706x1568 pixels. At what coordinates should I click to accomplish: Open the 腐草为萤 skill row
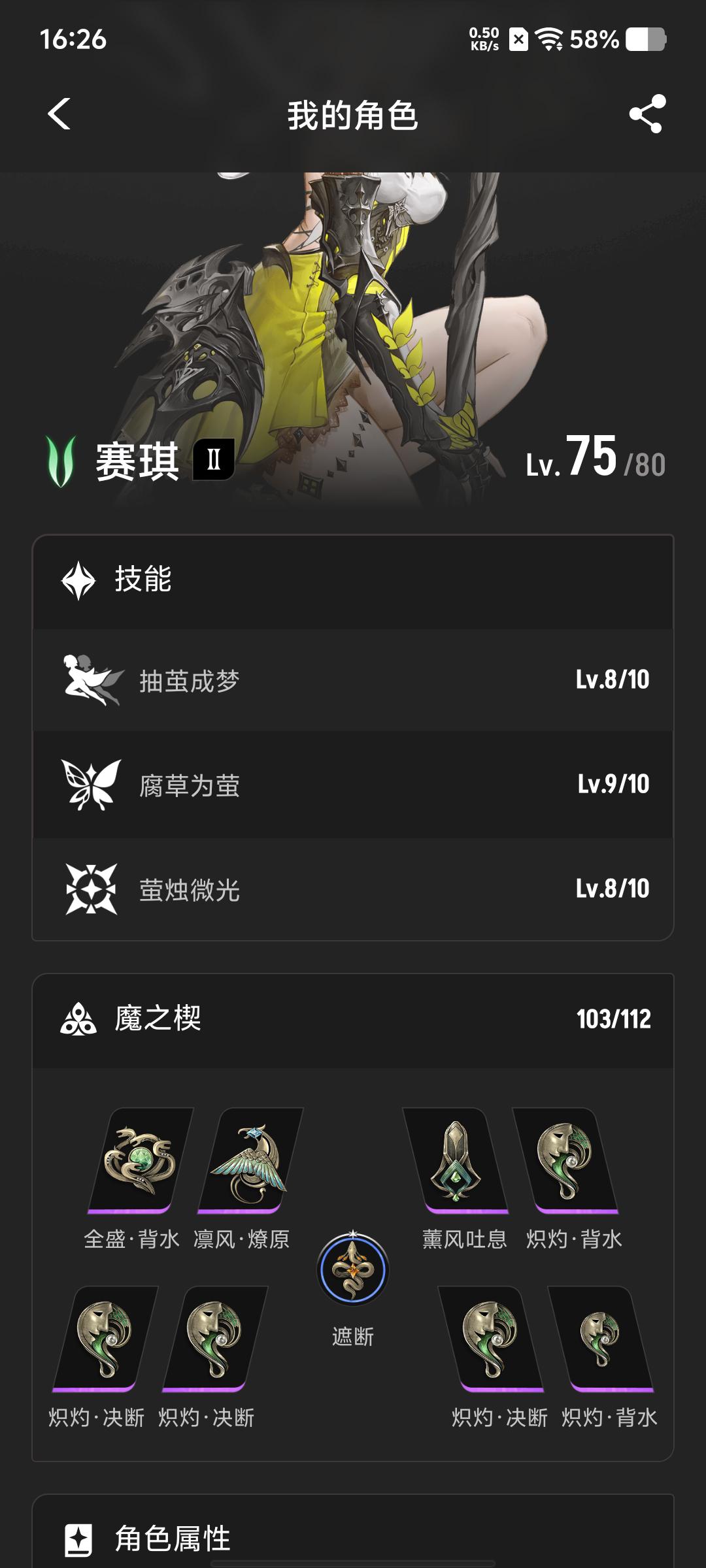353,785
